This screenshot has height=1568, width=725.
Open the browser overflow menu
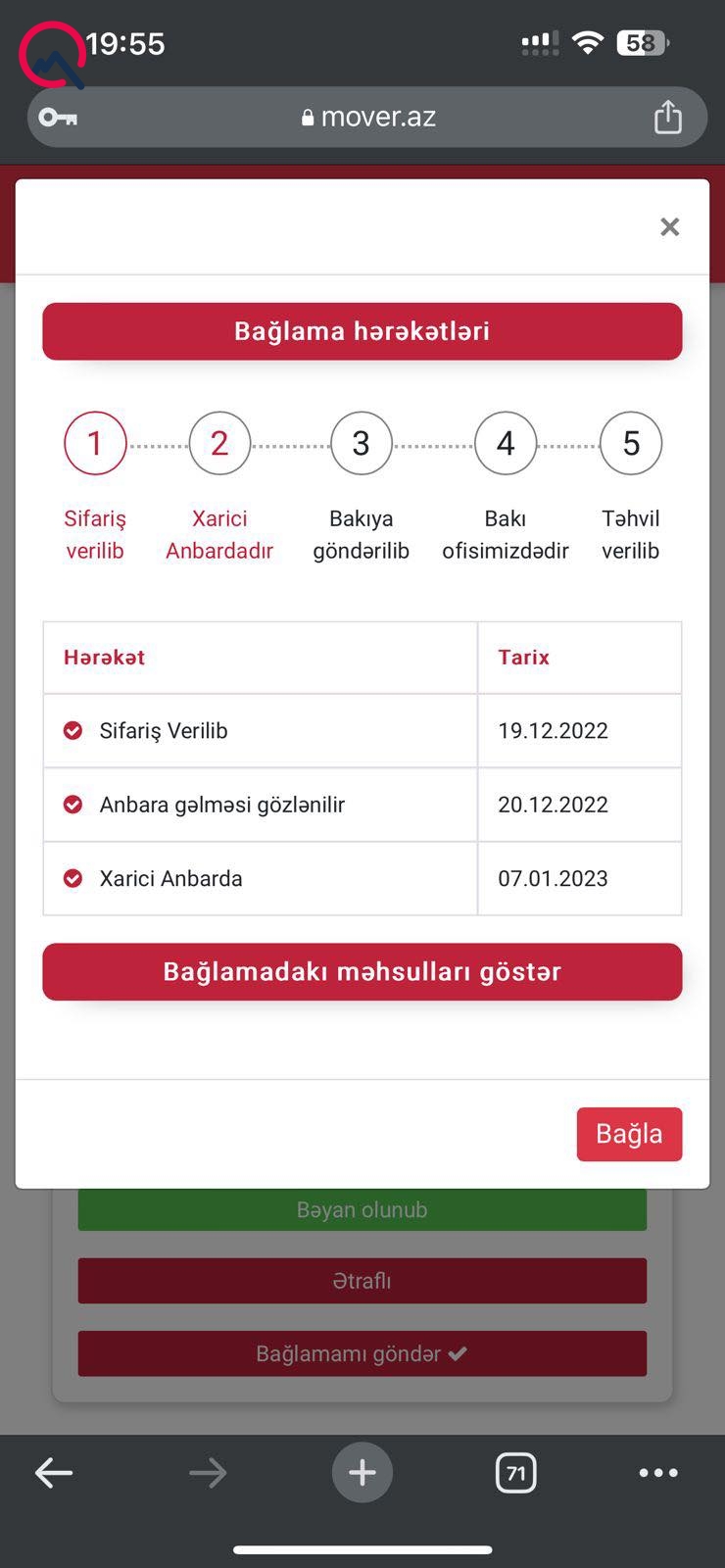pos(657,1473)
